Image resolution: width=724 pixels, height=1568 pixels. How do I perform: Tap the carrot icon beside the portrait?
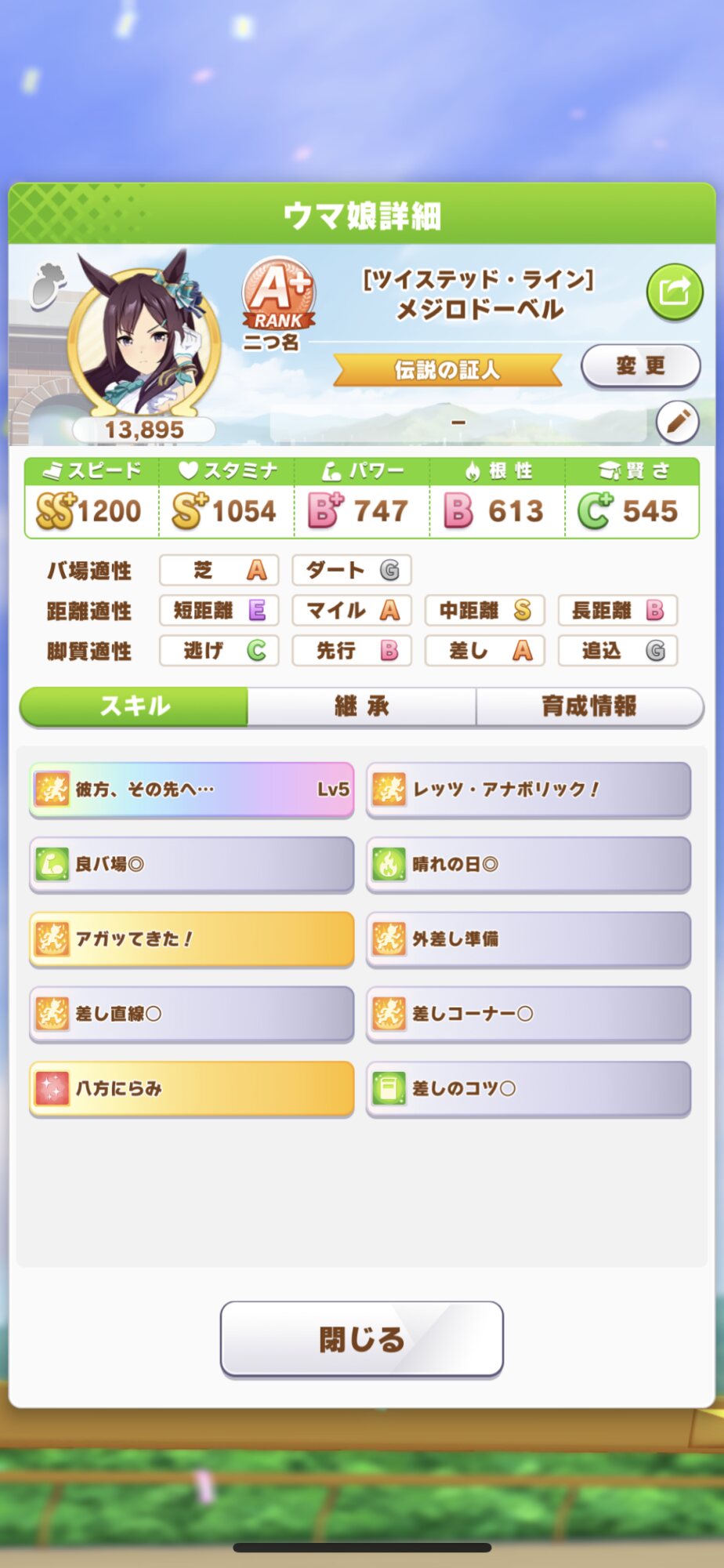tap(46, 284)
